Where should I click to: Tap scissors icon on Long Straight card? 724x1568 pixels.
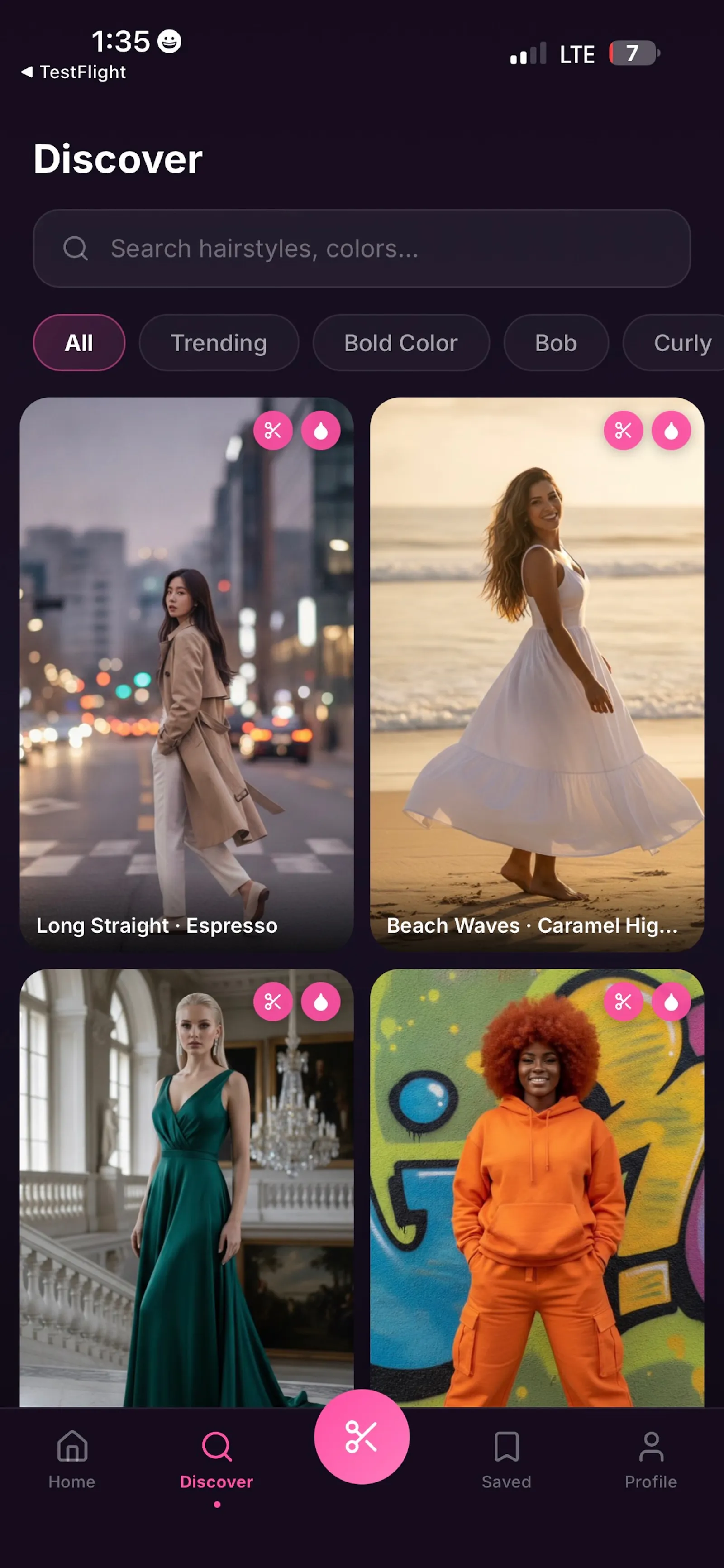[273, 430]
